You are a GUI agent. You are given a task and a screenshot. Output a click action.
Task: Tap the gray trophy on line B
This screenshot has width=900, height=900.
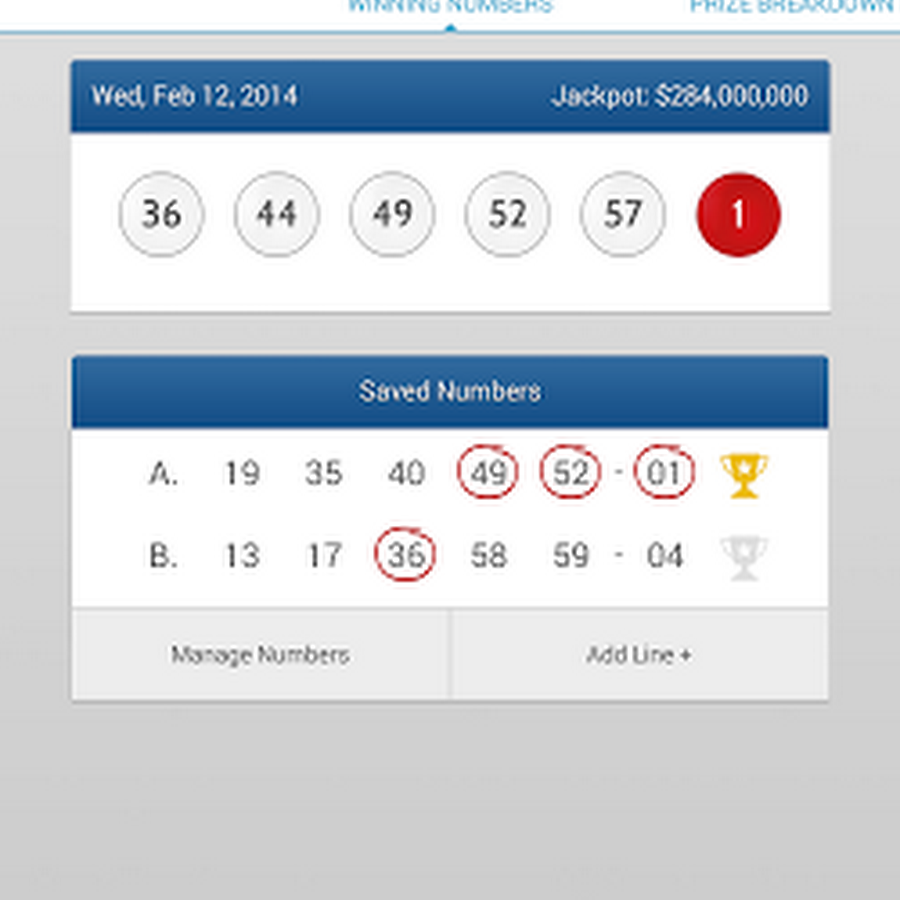click(x=744, y=556)
